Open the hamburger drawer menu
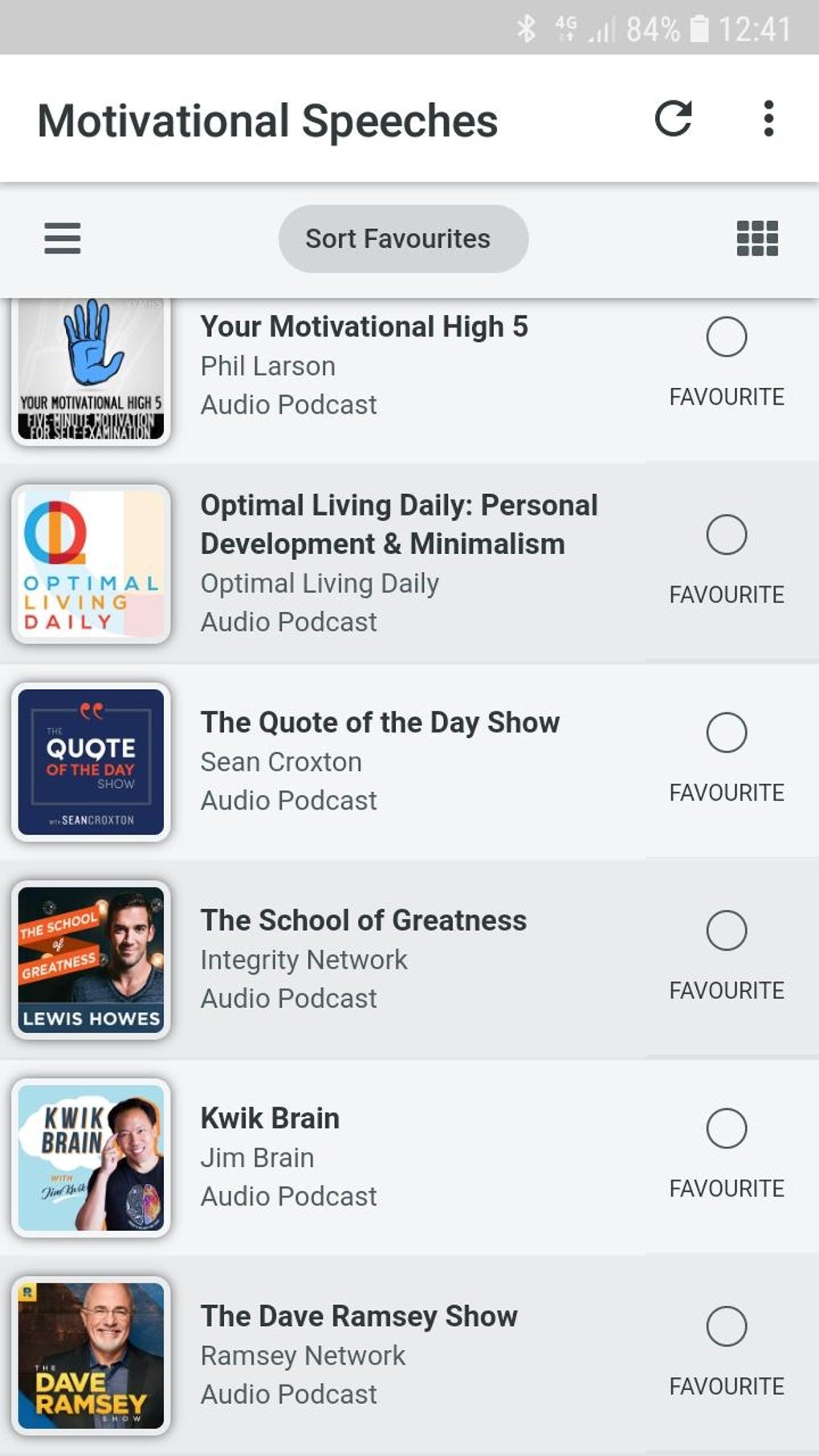Screen dimensions: 819x1456 (63, 239)
